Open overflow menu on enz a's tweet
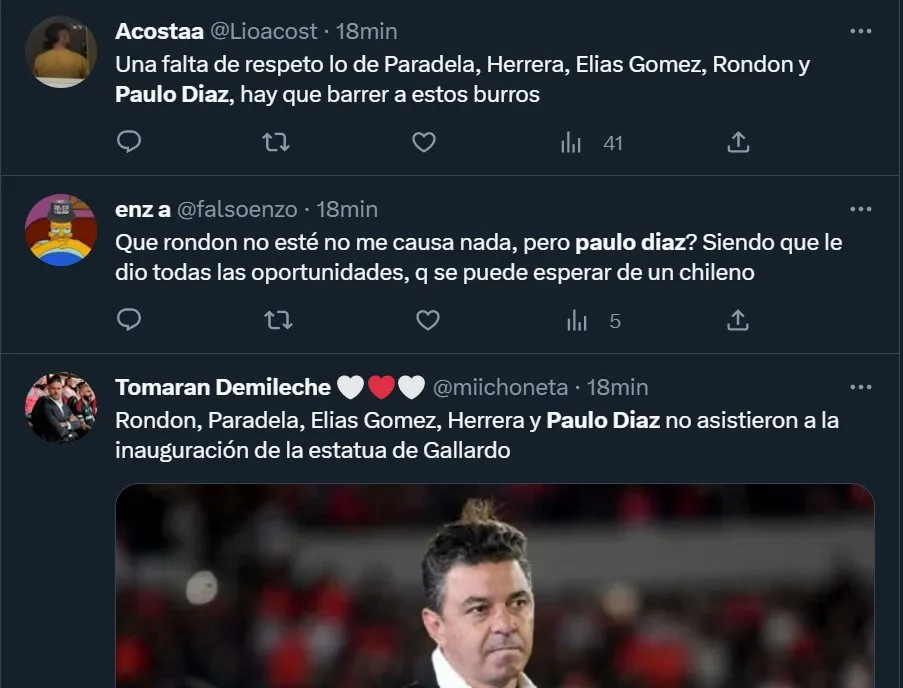This screenshot has width=903, height=688. [x=860, y=209]
